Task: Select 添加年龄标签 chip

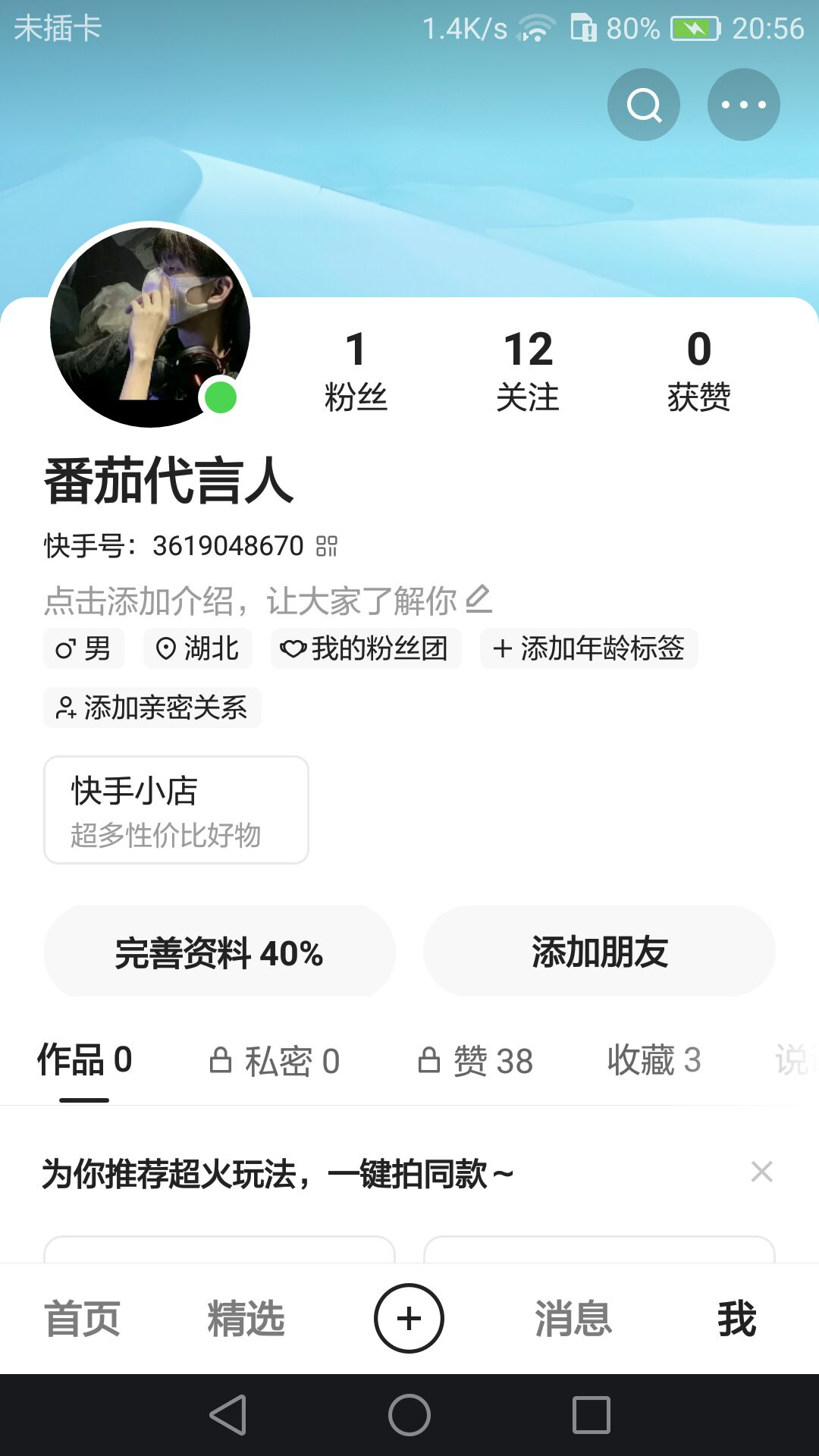Action: coord(588,649)
